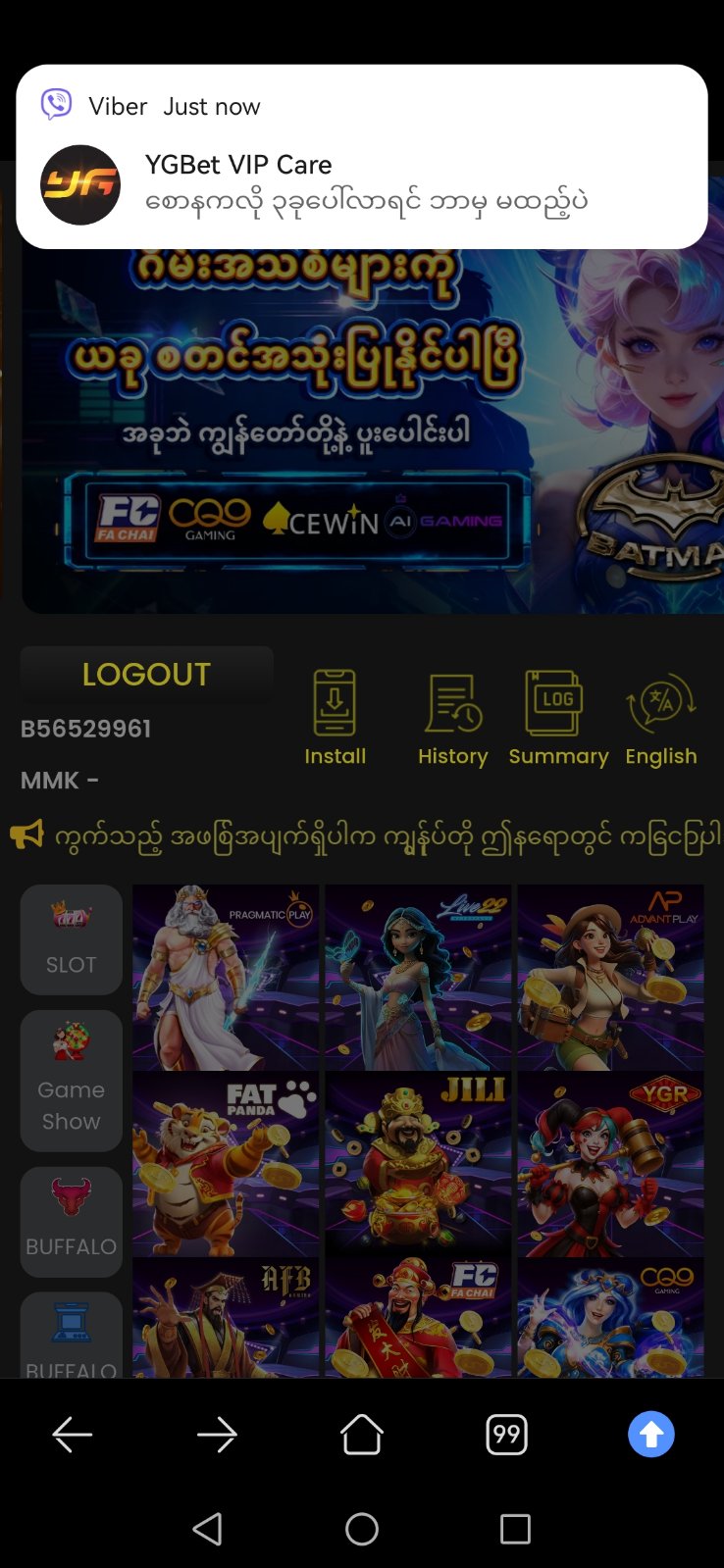Open the Pragmatic Play provider tile
Image resolution: width=724 pixels, height=1568 pixels.
pos(226,977)
